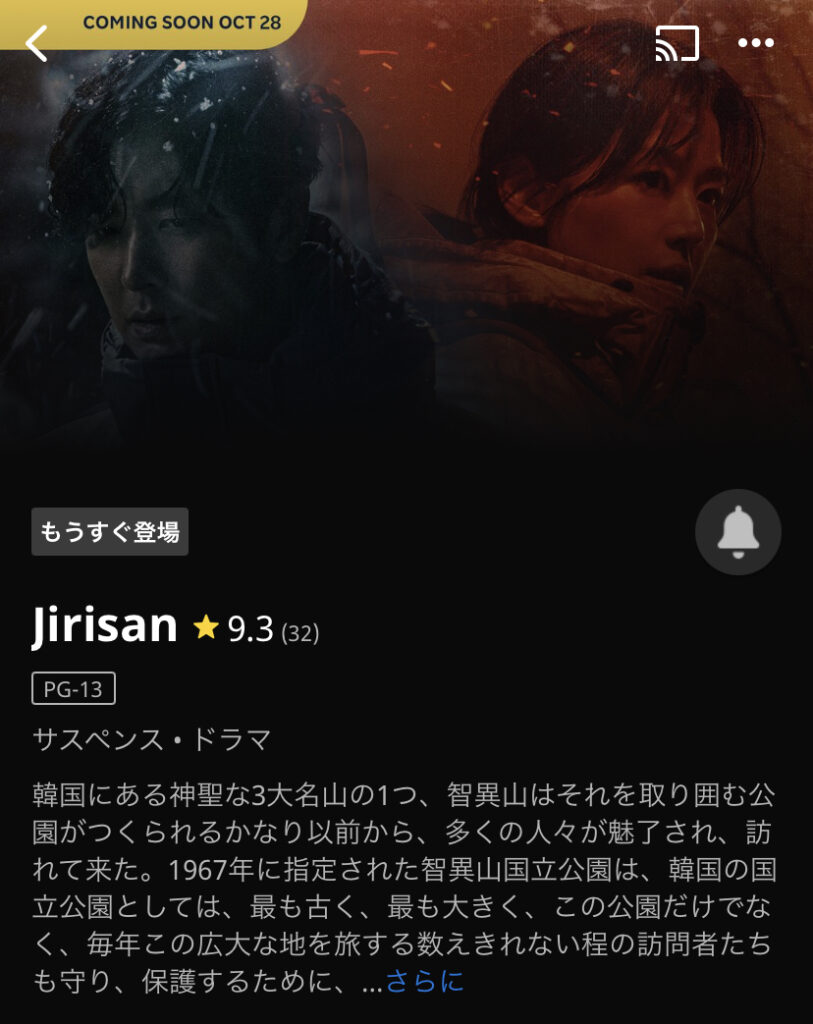Go back using the top-left arrow

click(x=37, y=43)
